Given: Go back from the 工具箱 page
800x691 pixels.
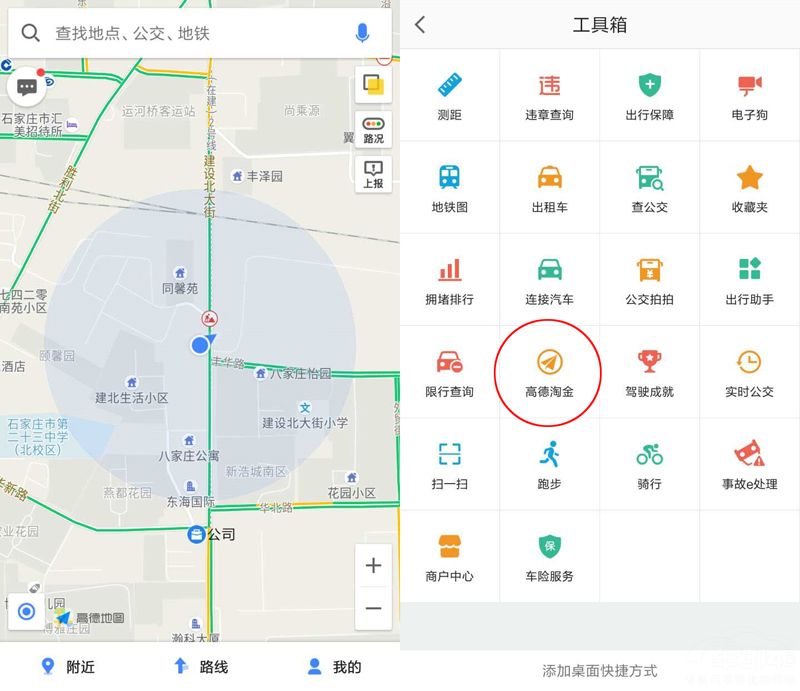Looking at the screenshot, I should click(x=420, y=25).
